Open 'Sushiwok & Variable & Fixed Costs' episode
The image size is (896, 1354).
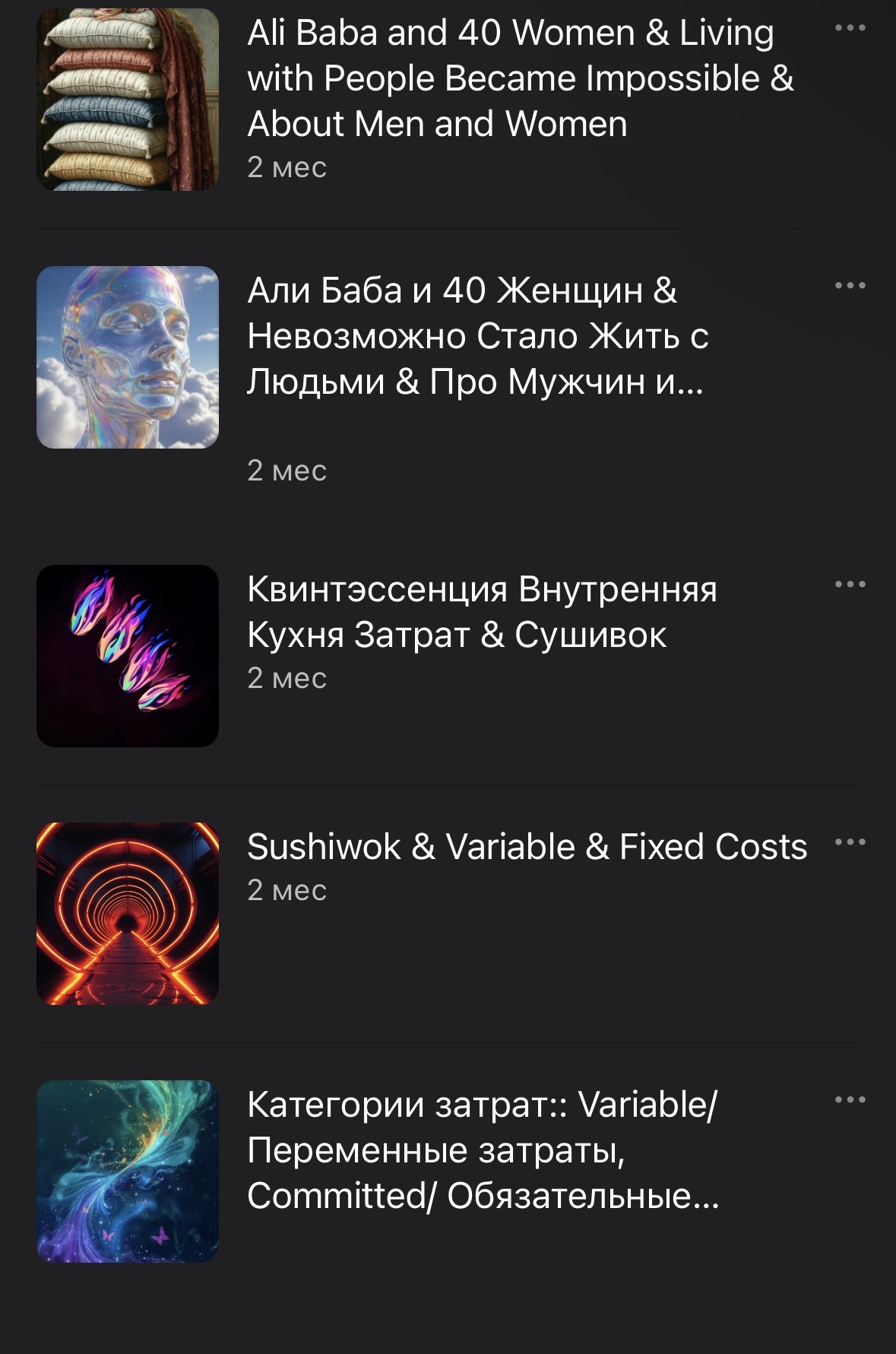click(x=526, y=847)
